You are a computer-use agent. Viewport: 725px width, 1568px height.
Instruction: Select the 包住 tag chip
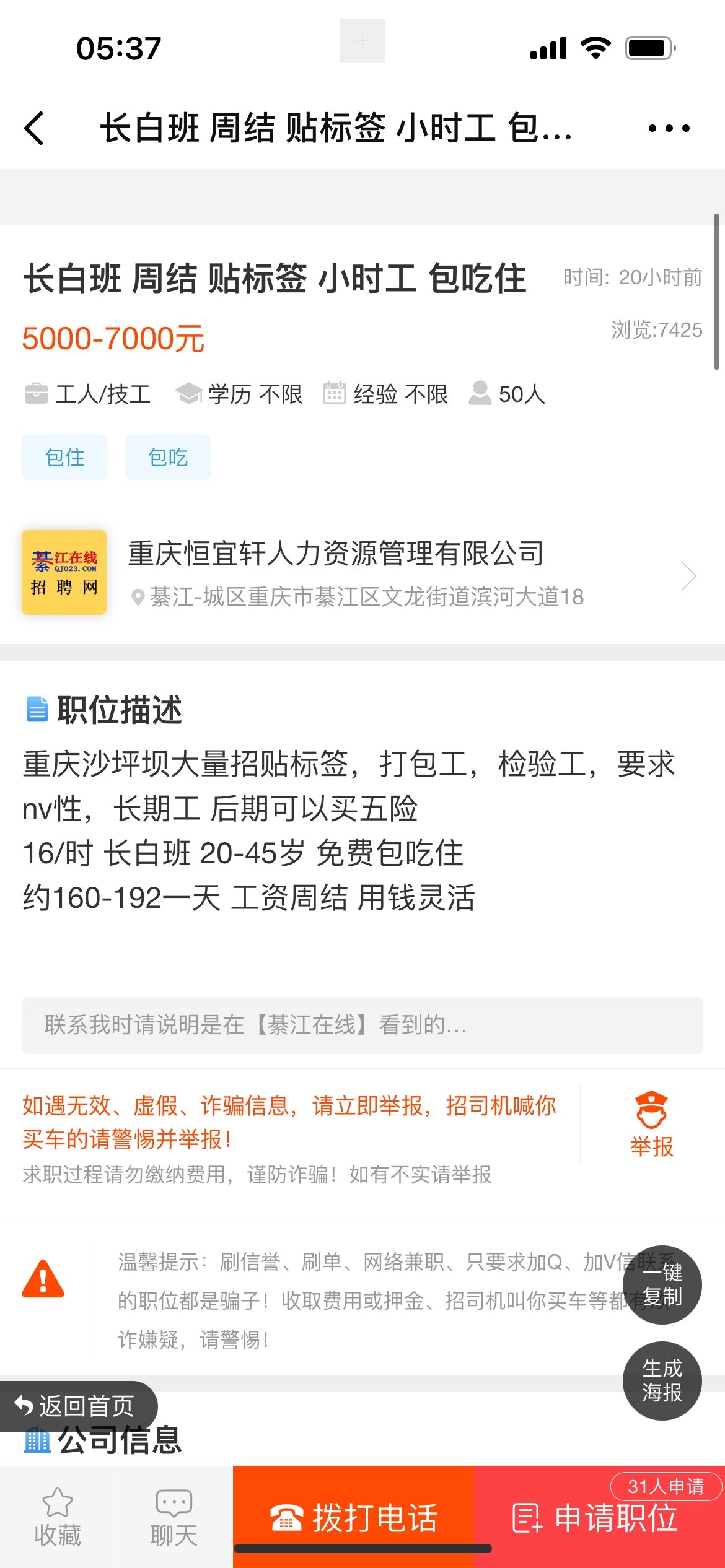[64, 457]
